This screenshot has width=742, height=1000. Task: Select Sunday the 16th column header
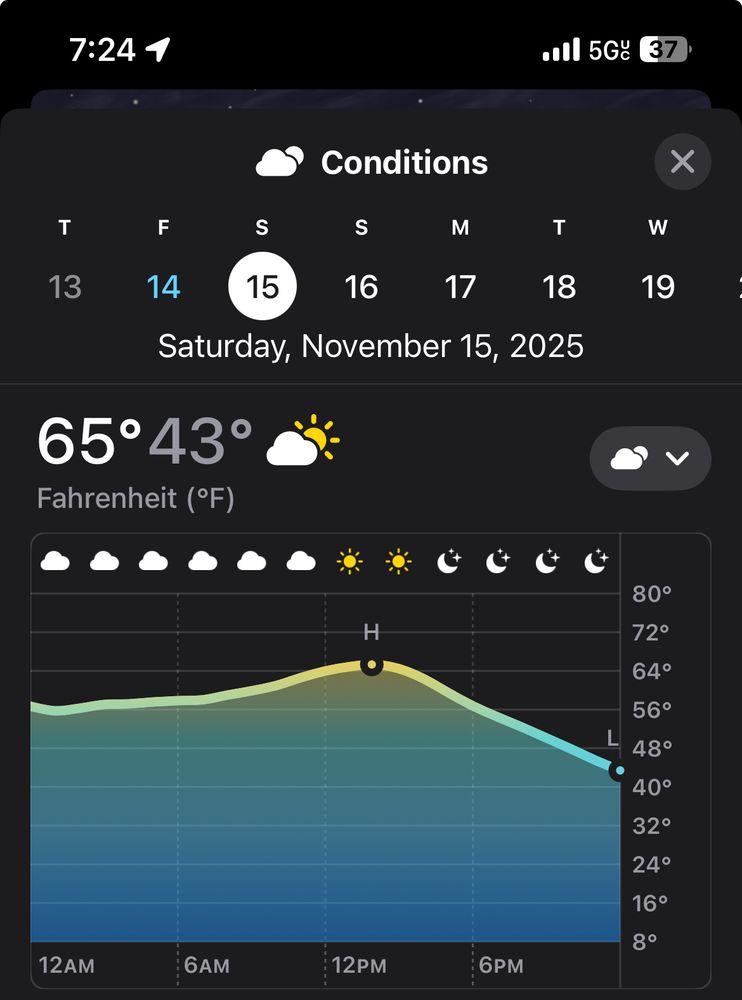pos(362,228)
